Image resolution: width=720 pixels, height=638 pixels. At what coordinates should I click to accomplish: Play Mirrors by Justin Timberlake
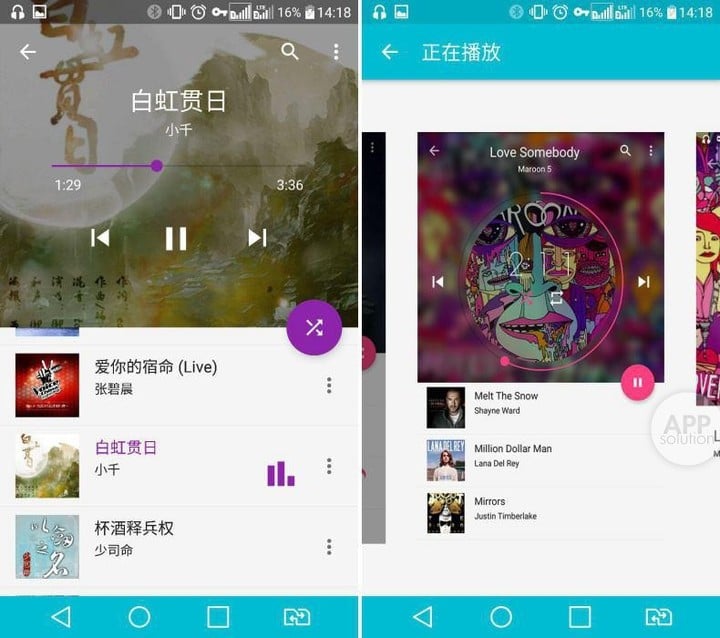pos(540,509)
